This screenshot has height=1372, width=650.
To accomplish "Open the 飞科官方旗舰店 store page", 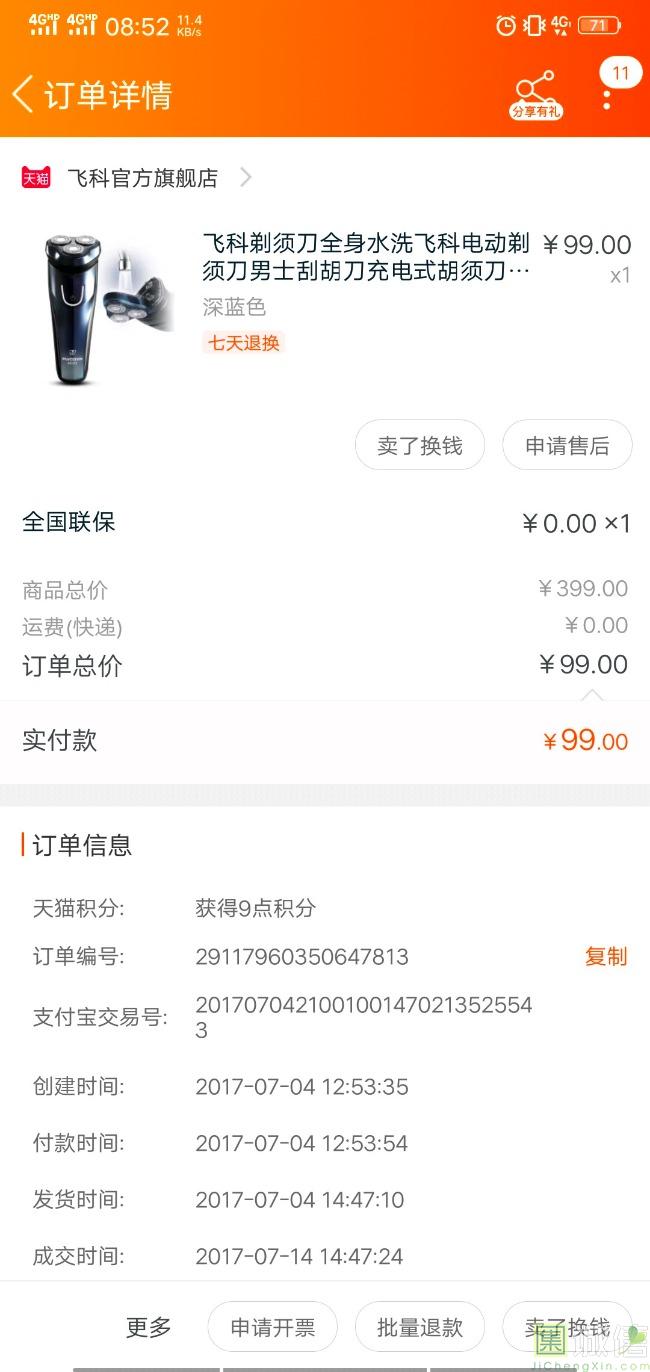I will pyautogui.click(x=137, y=178).
